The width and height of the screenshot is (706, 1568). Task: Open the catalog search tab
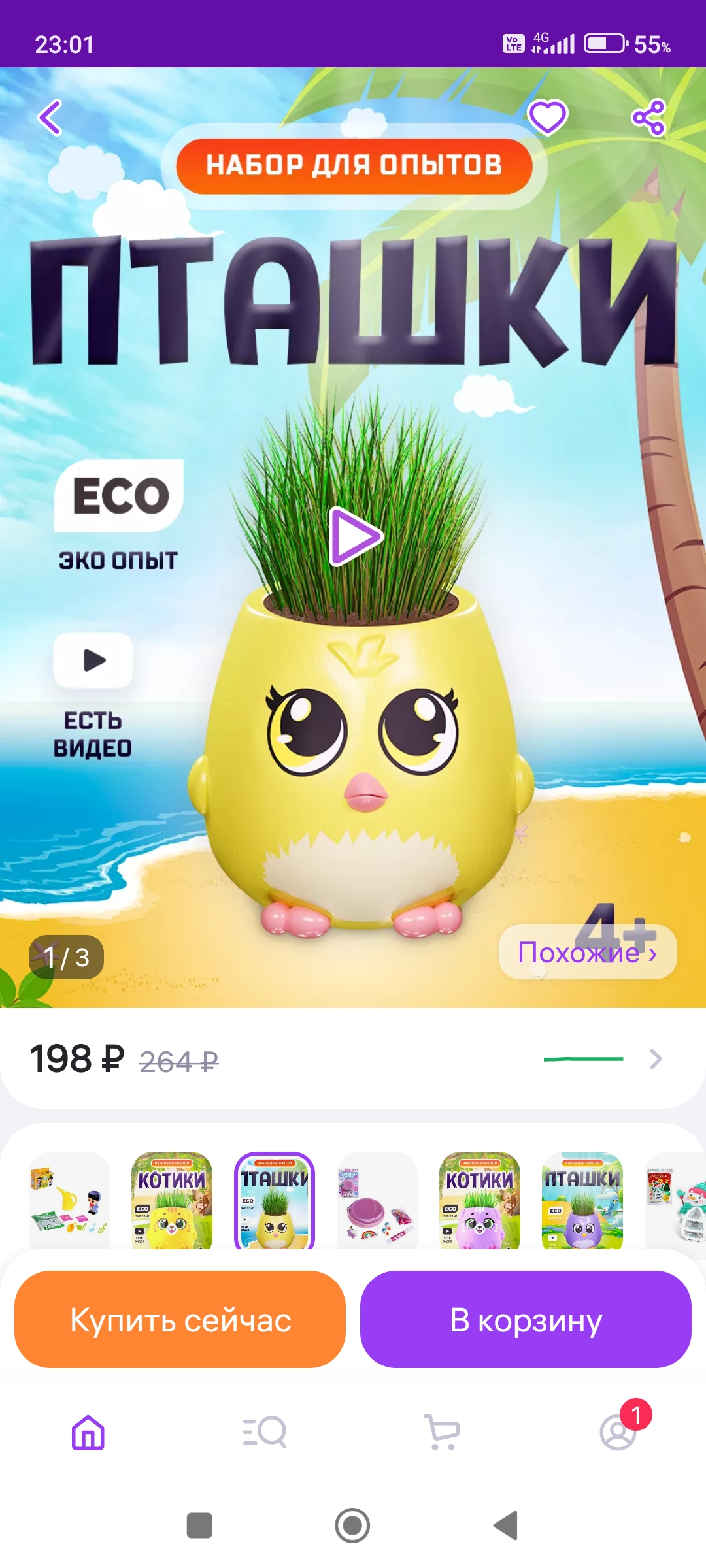click(x=265, y=1432)
